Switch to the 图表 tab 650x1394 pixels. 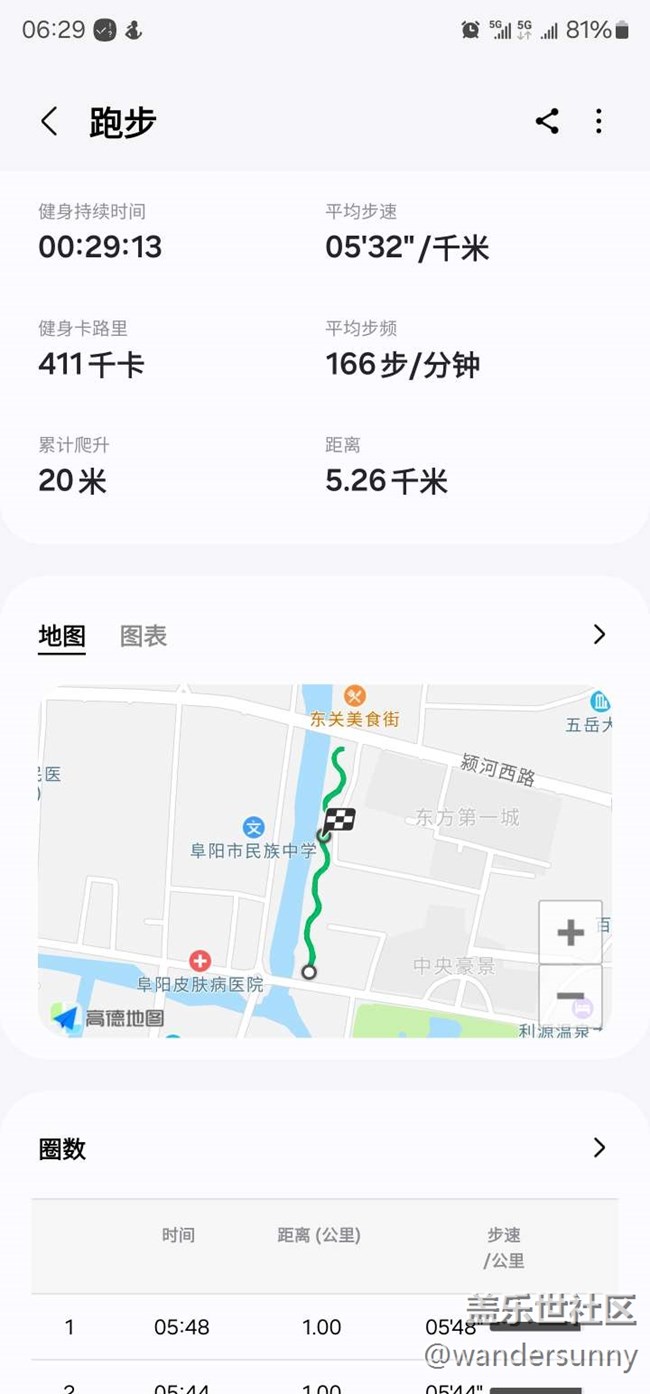[143, 636]
